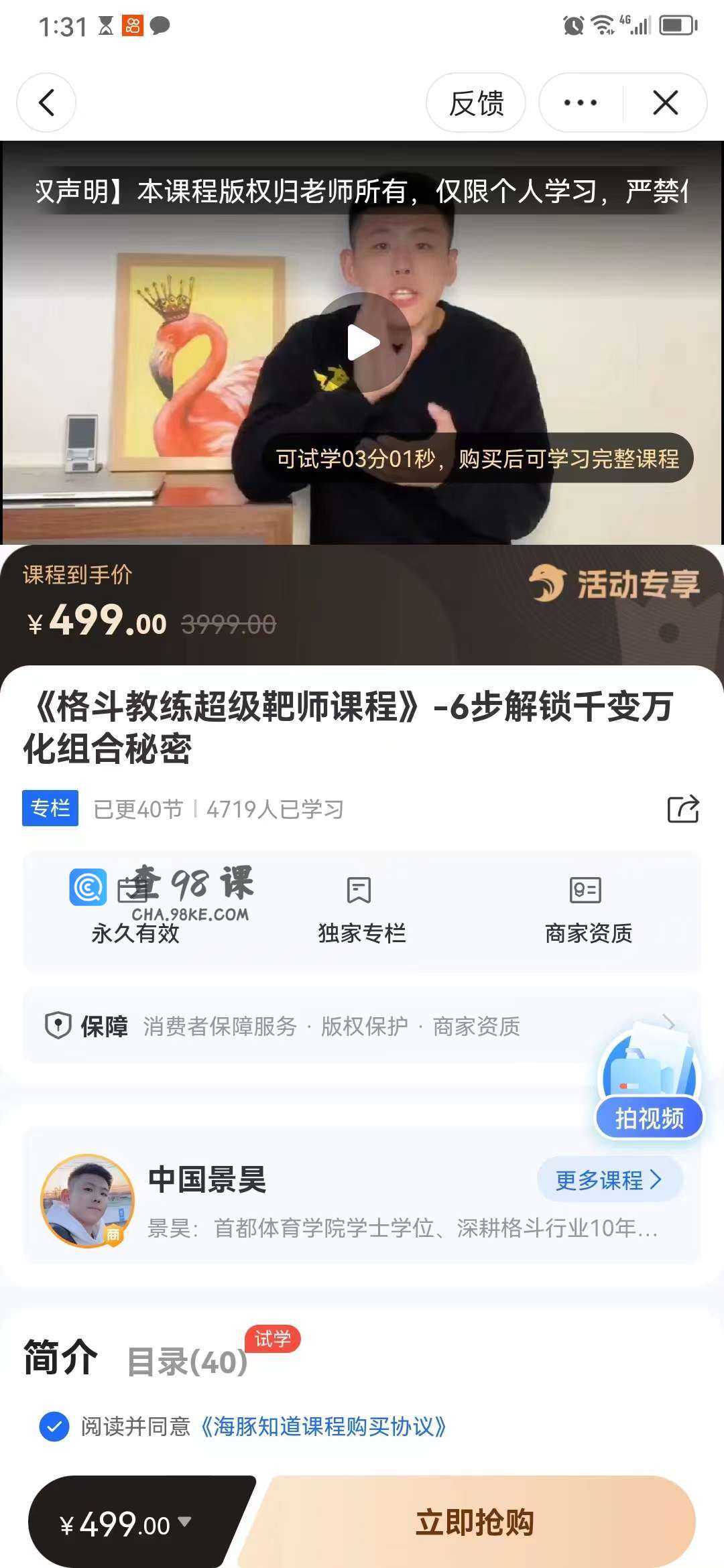The width and height of the screenshot is (724, 1568).
Task: Play the course preview video
Action: 363,343
